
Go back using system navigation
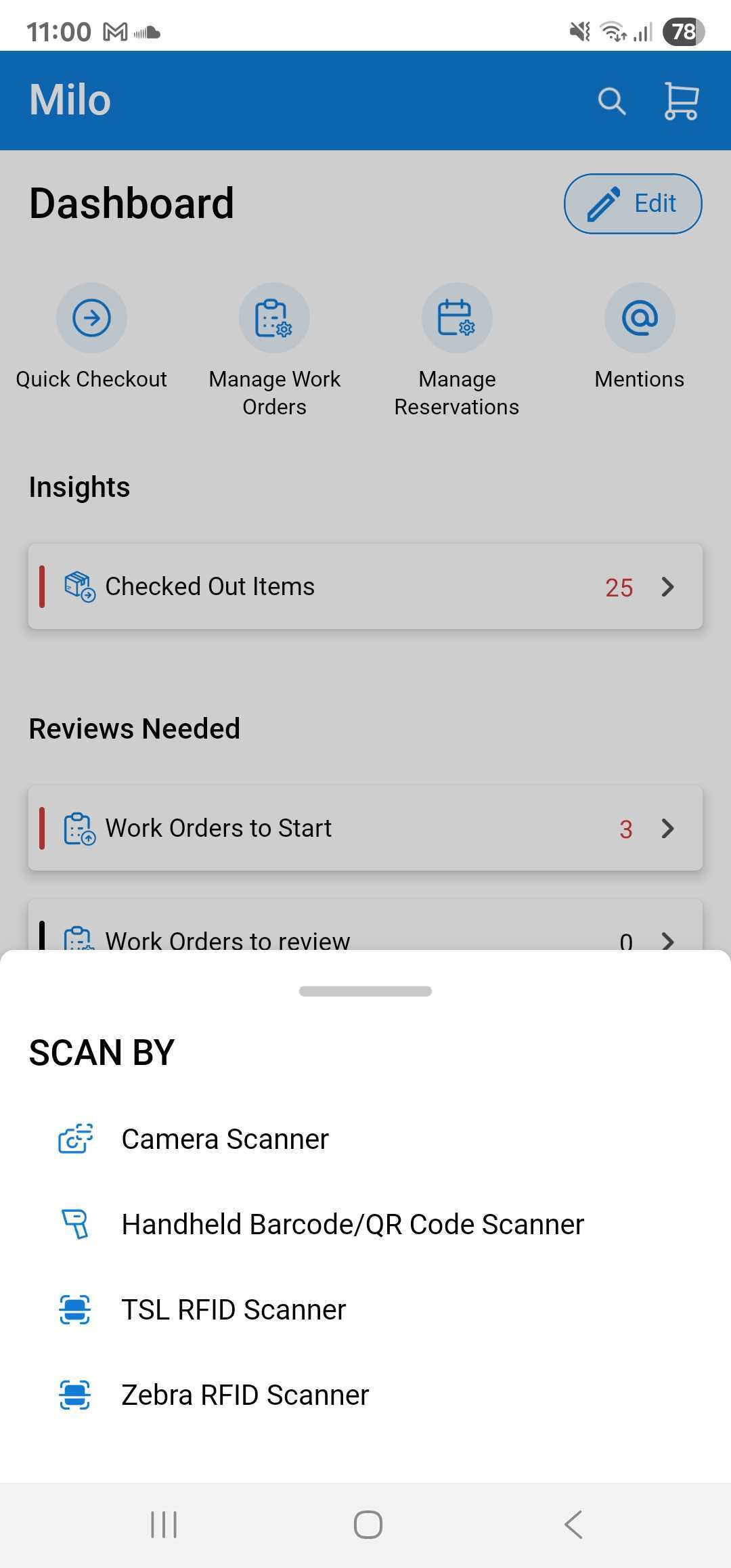pyautogui.click(x=573, y=1525)
